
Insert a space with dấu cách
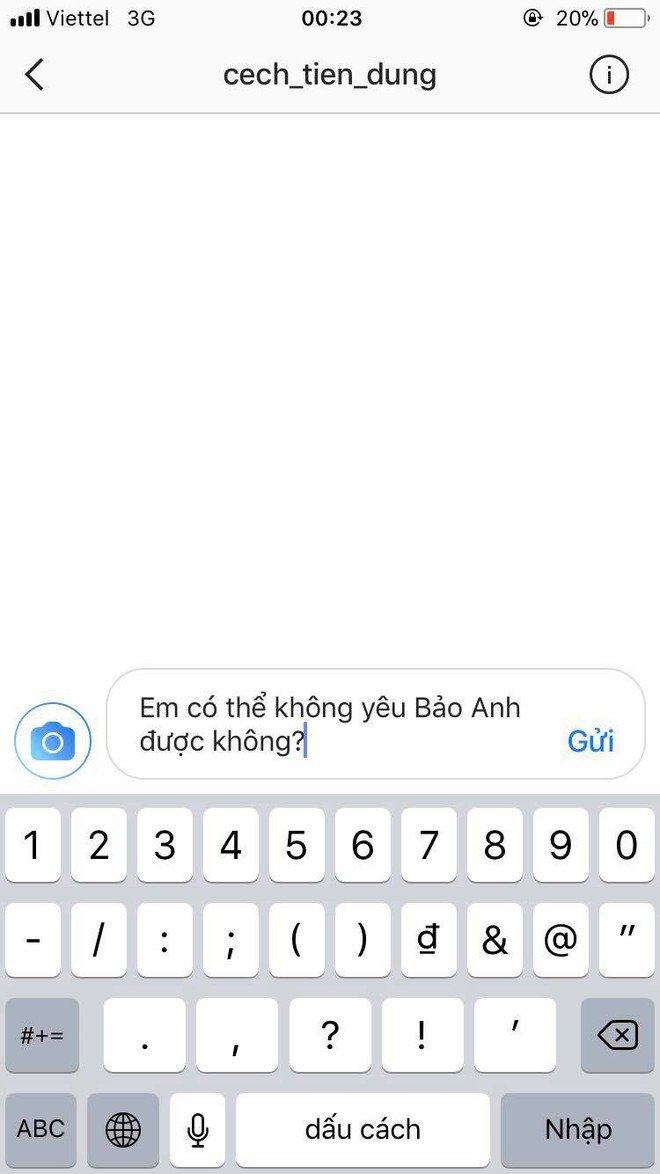point(362,1130)
